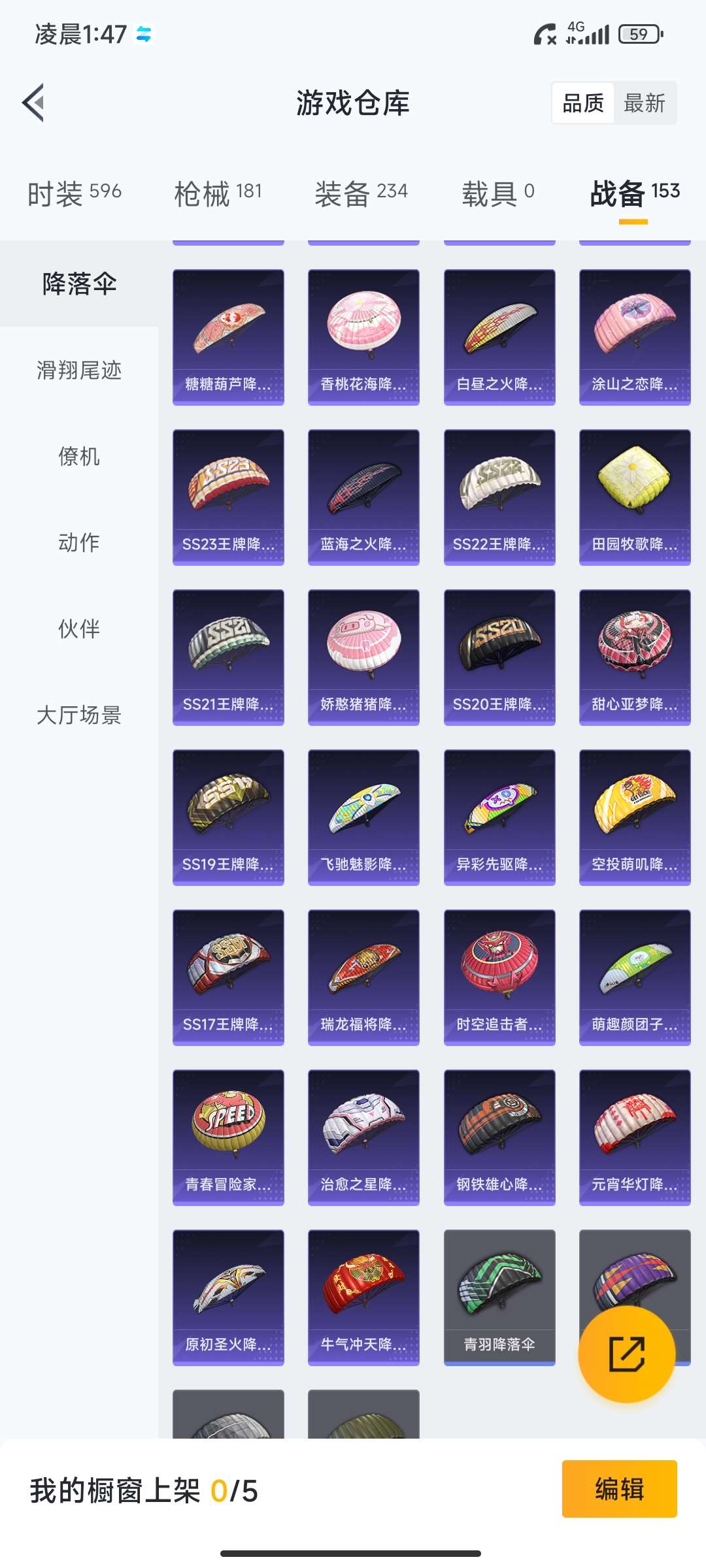
Task: Open the 青羽降落伞 item
Action: pyautogui.click(x=499, y=1298)
